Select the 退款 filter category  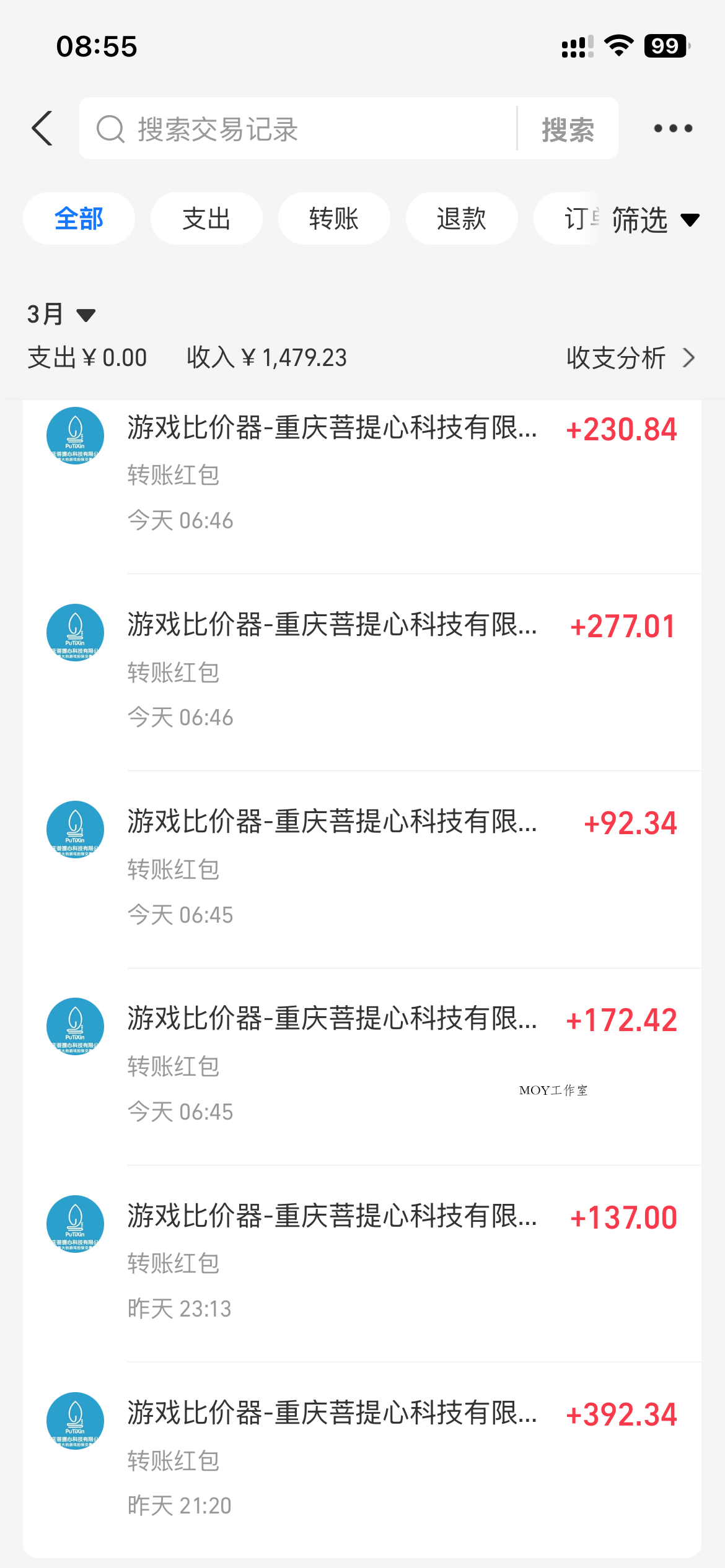click(461, 218)
